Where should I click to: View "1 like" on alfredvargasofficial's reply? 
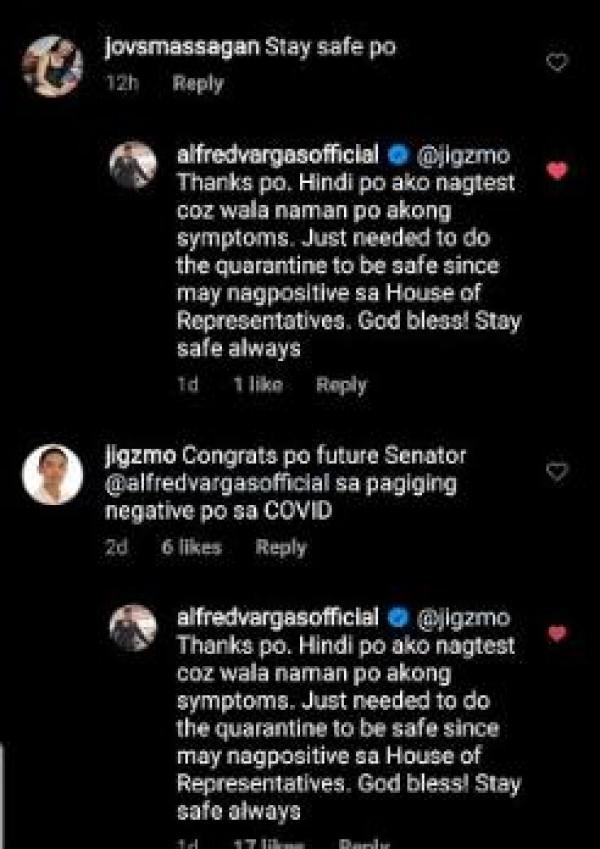click(x=258, y=384)
